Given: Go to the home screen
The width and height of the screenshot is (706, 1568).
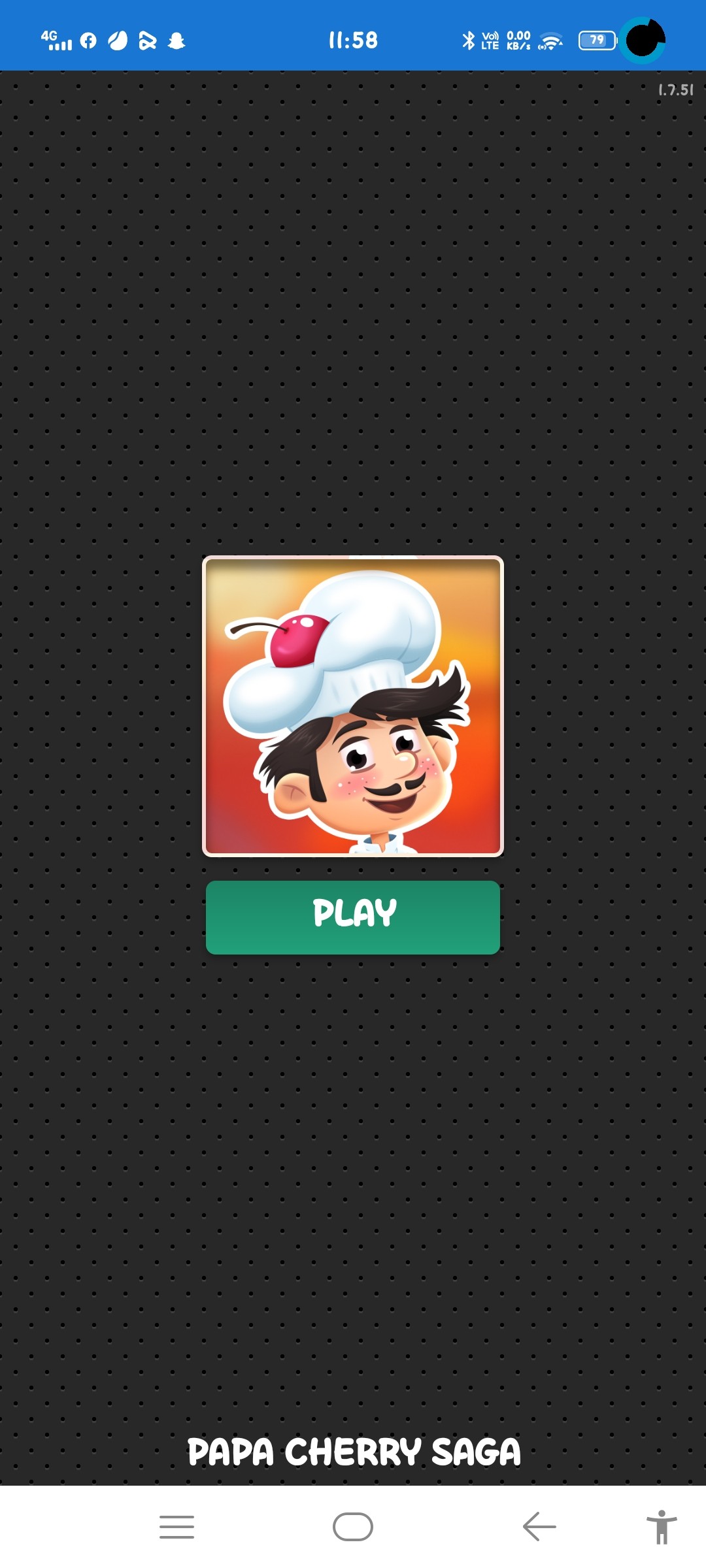Looking at the screenshot, I should [x=353, y=1527].
